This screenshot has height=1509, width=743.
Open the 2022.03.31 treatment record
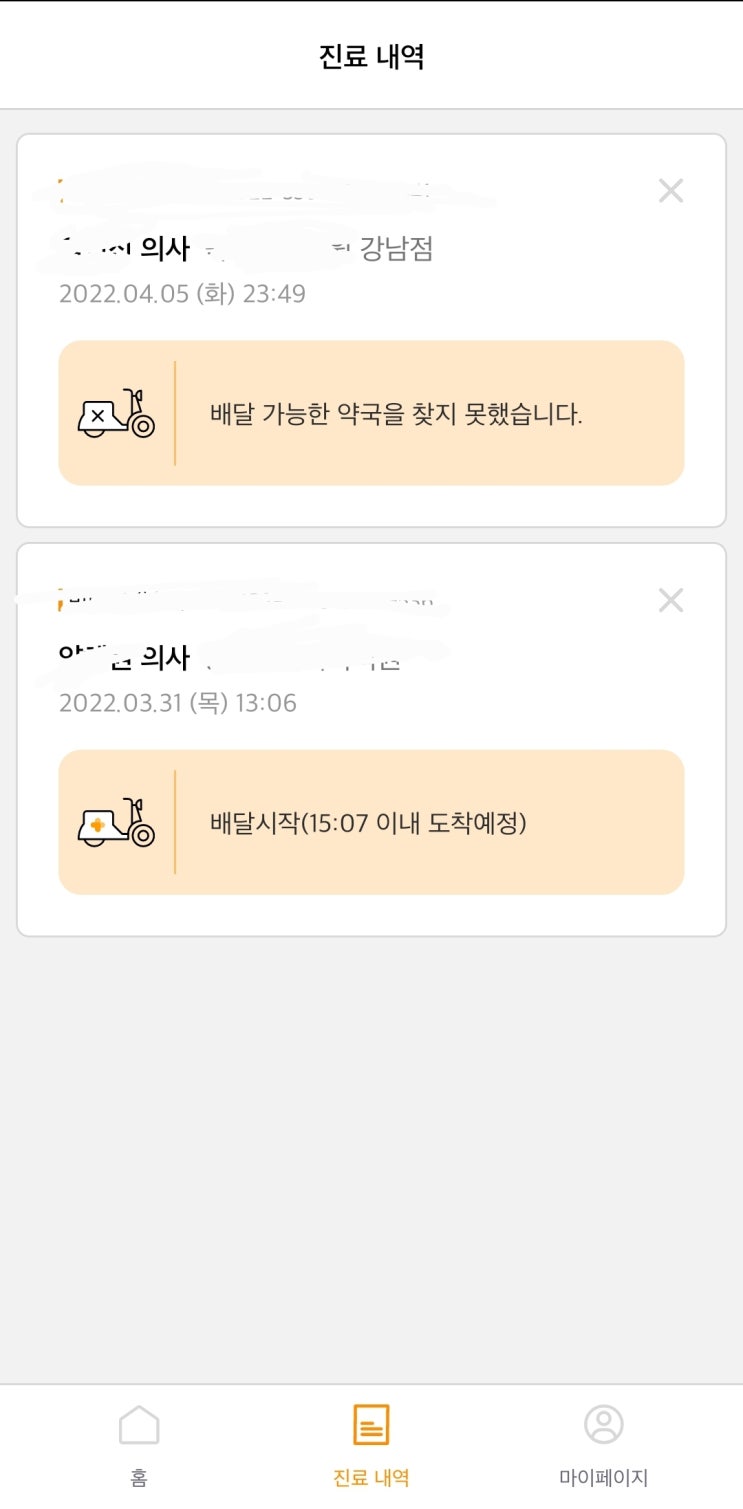tap(371, 740)
